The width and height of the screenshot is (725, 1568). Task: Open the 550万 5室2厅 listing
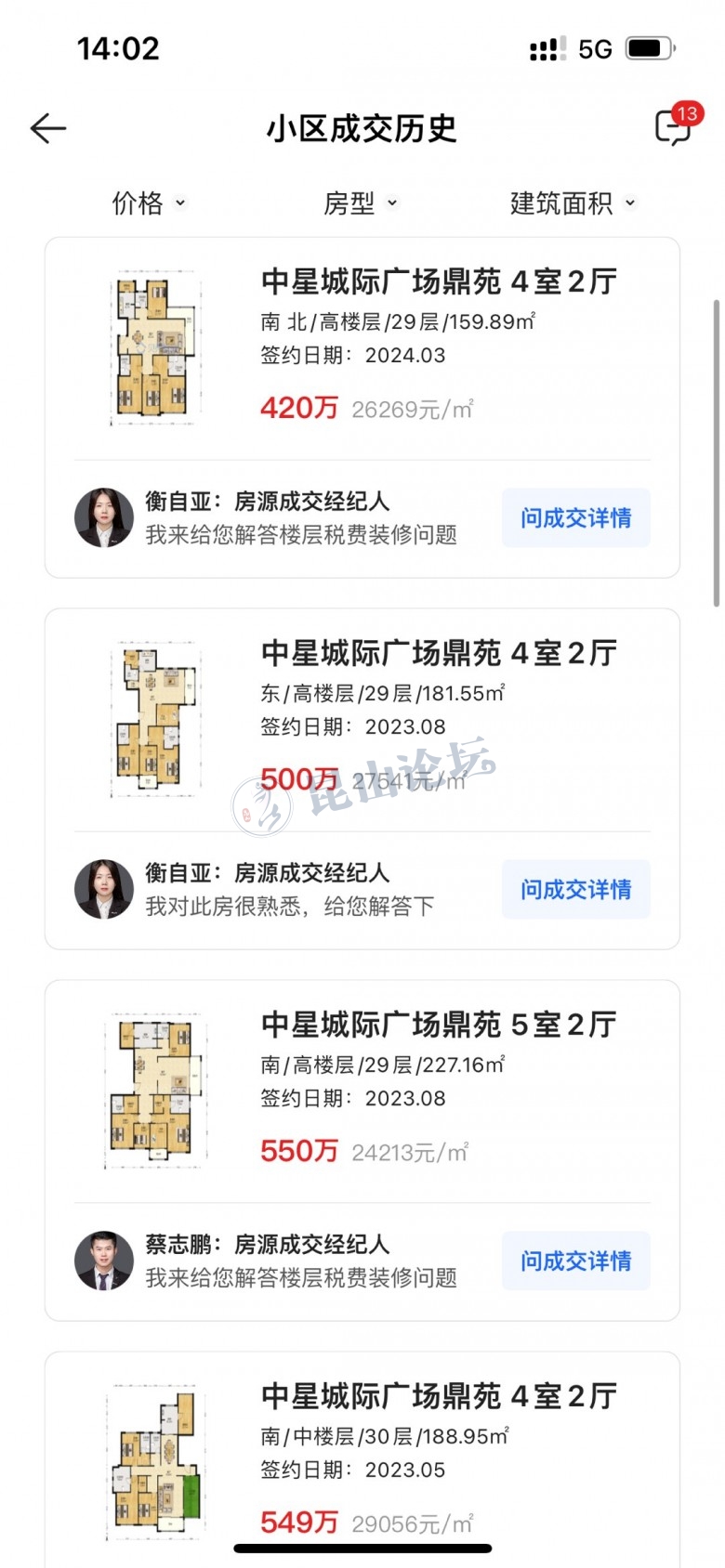point(437,1087)
